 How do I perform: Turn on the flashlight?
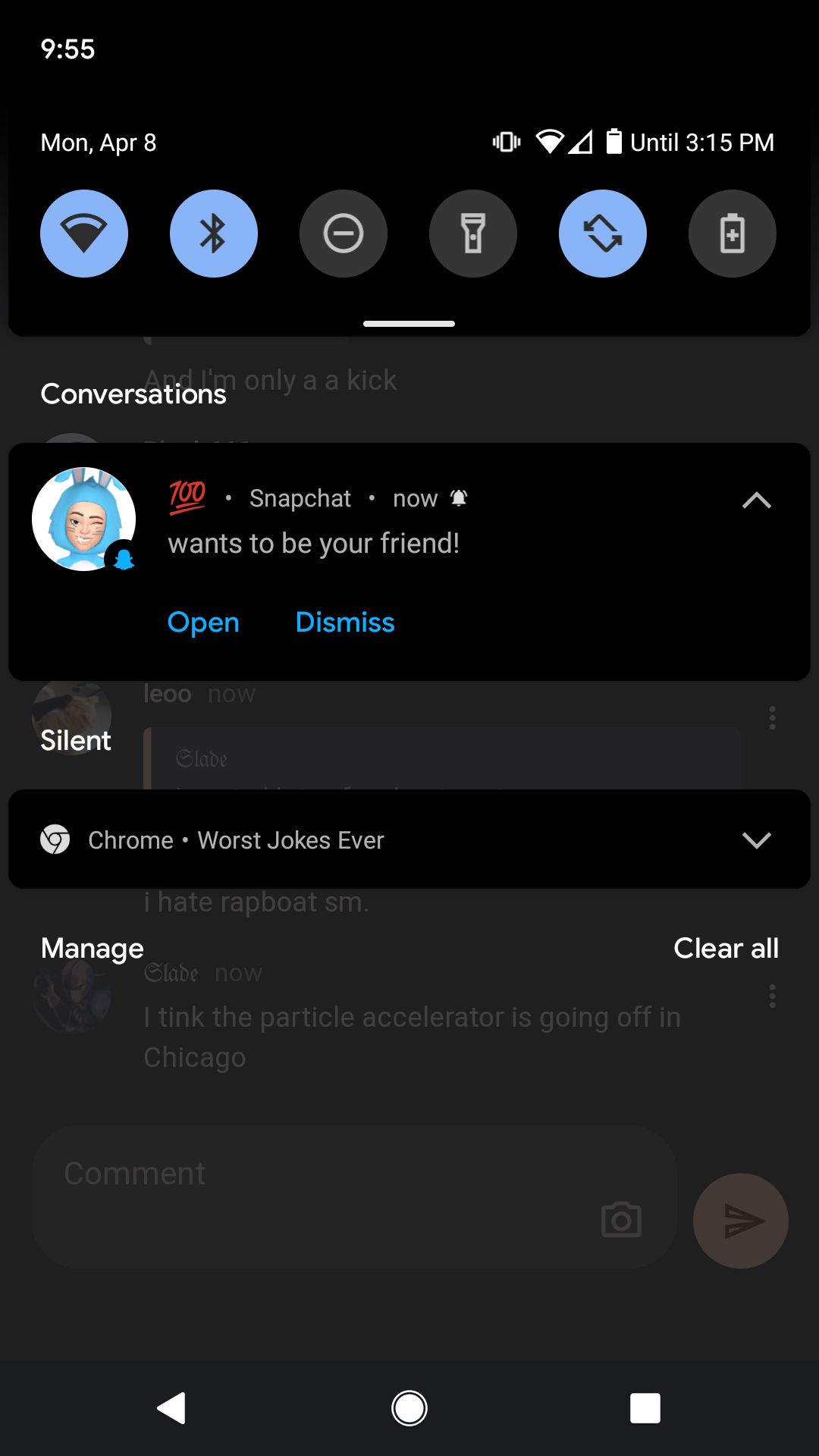click(473, 234)
